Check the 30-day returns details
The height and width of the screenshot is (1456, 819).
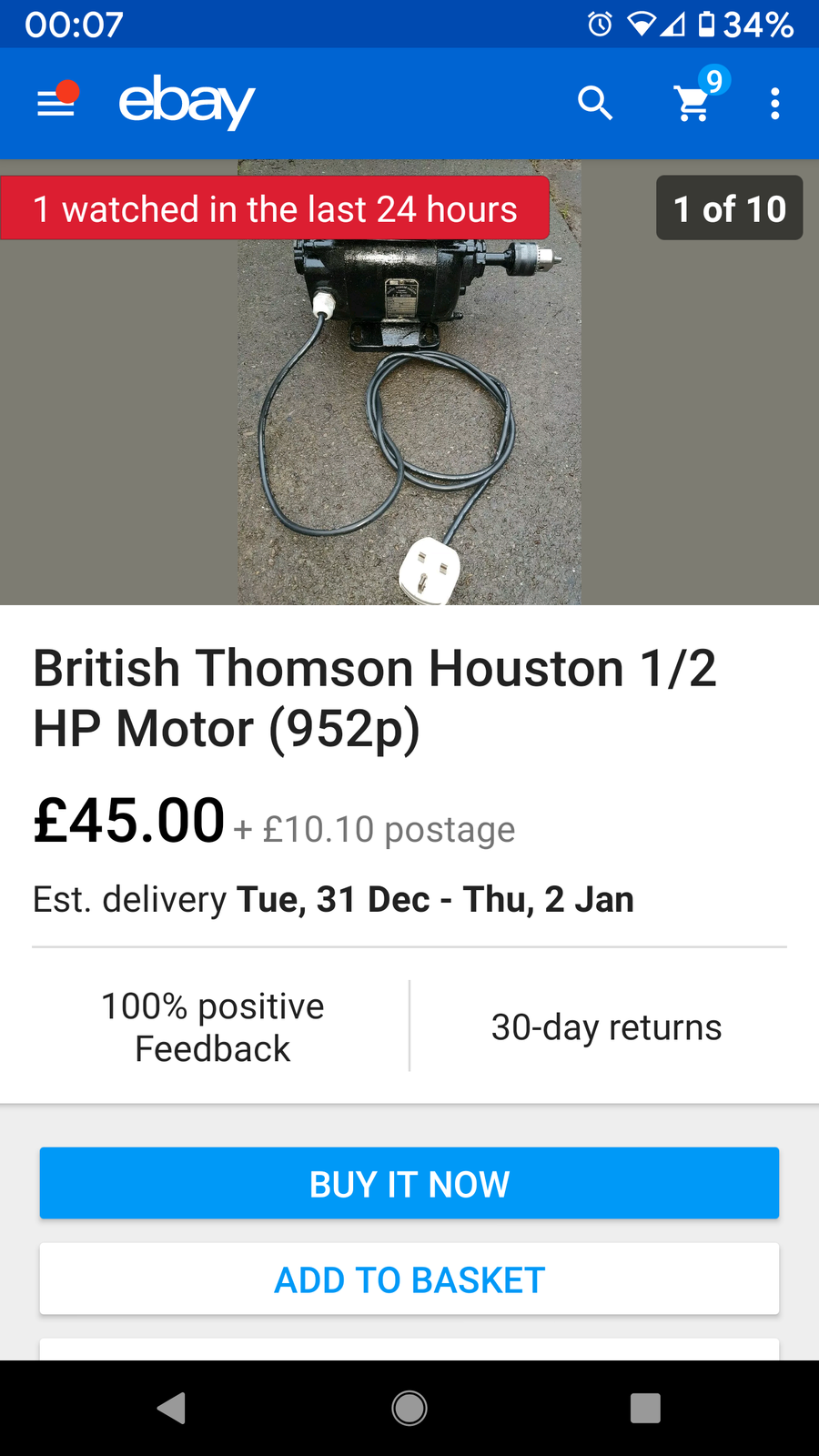coord(607,1027)
